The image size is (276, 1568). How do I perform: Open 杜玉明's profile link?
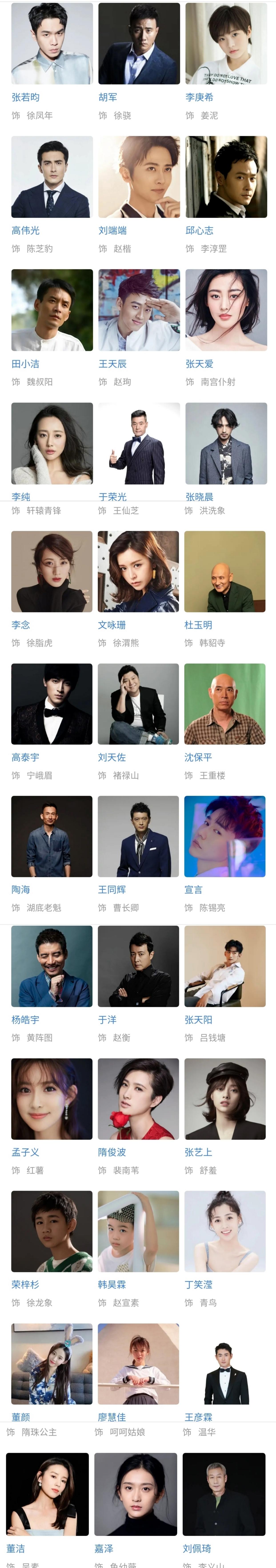tap(198, 625)
